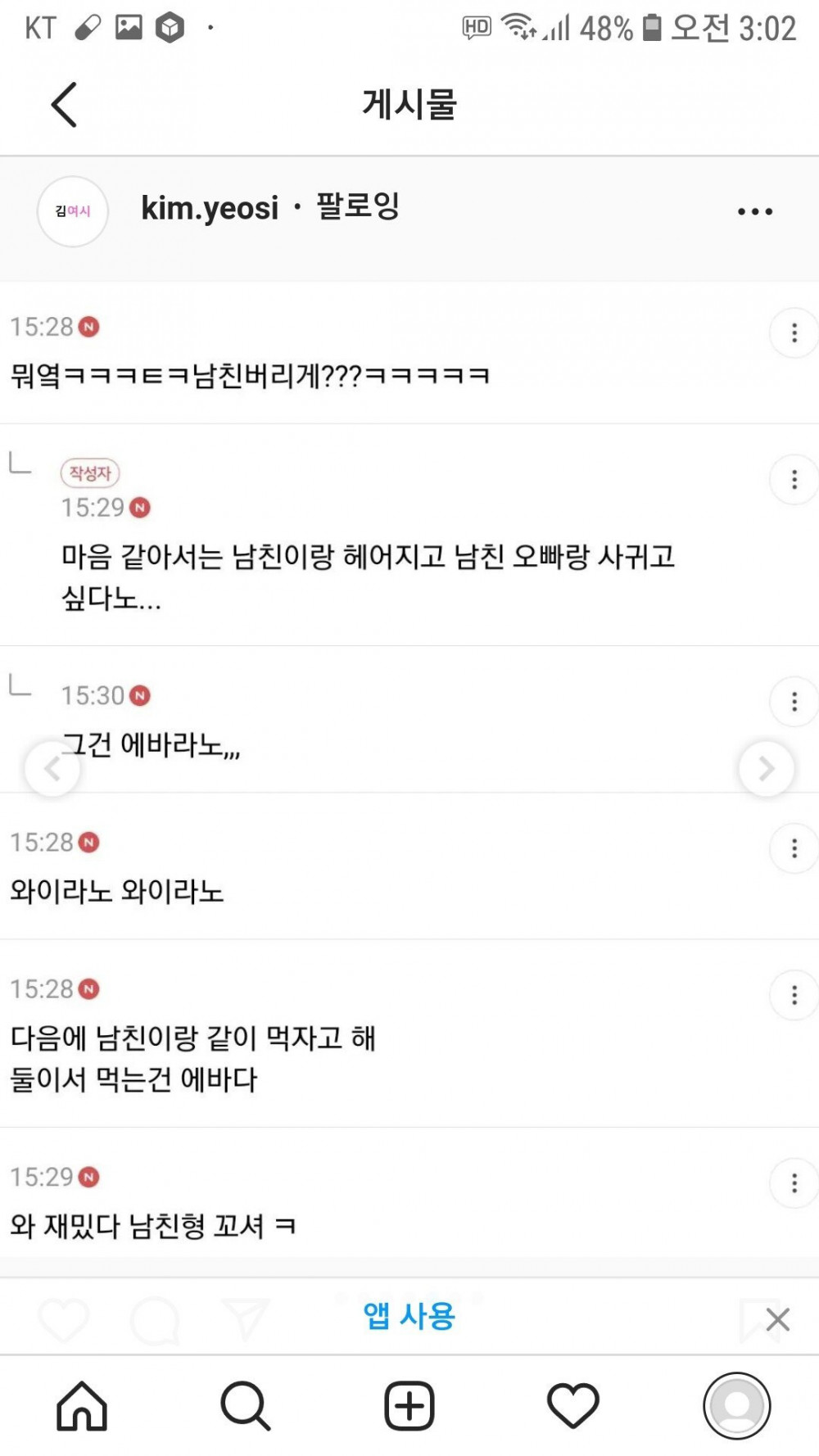Switch to my profile tab

pyautogui.click(x=736, y=1406)
